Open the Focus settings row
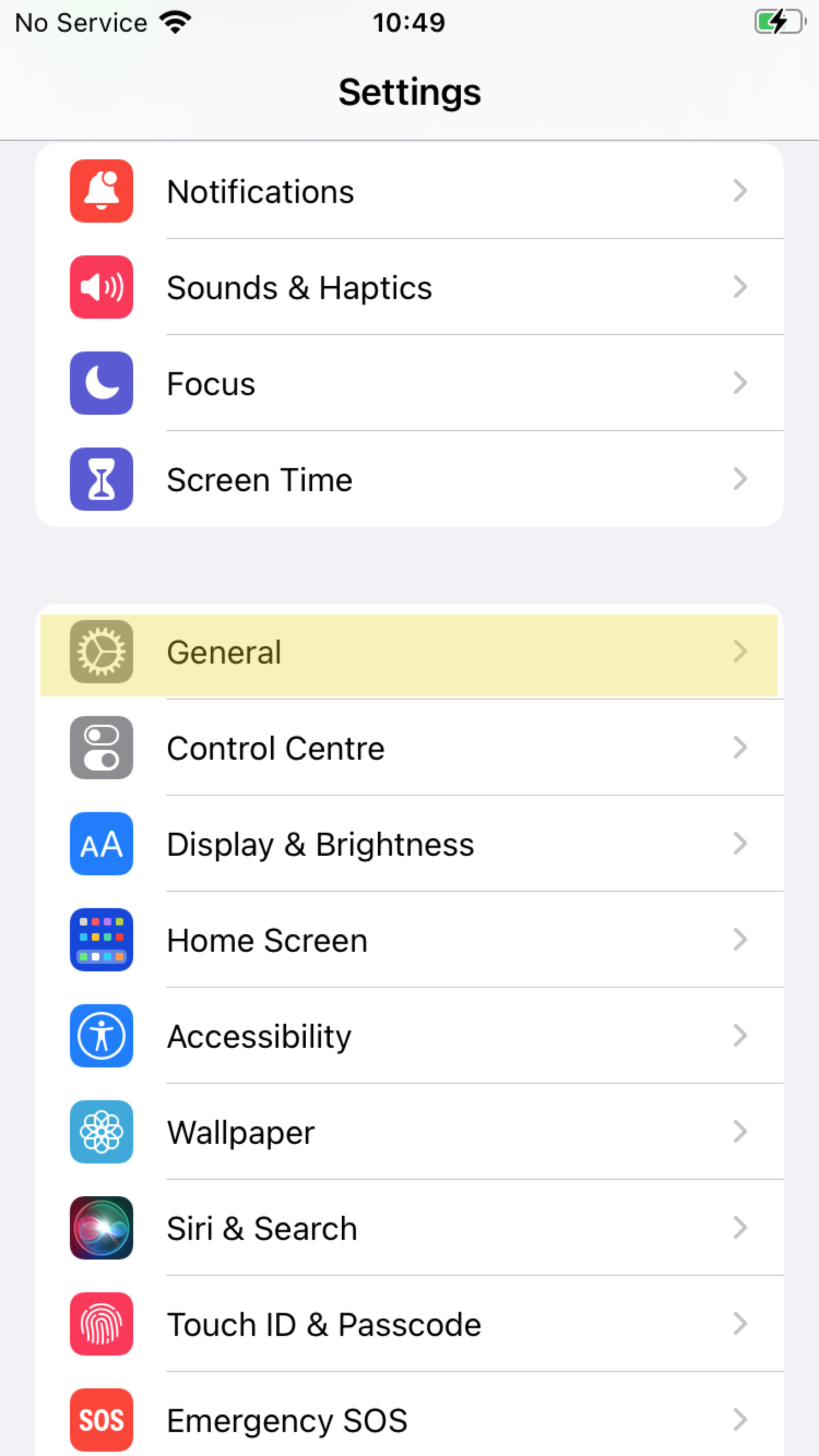 (x=408, y=383)
